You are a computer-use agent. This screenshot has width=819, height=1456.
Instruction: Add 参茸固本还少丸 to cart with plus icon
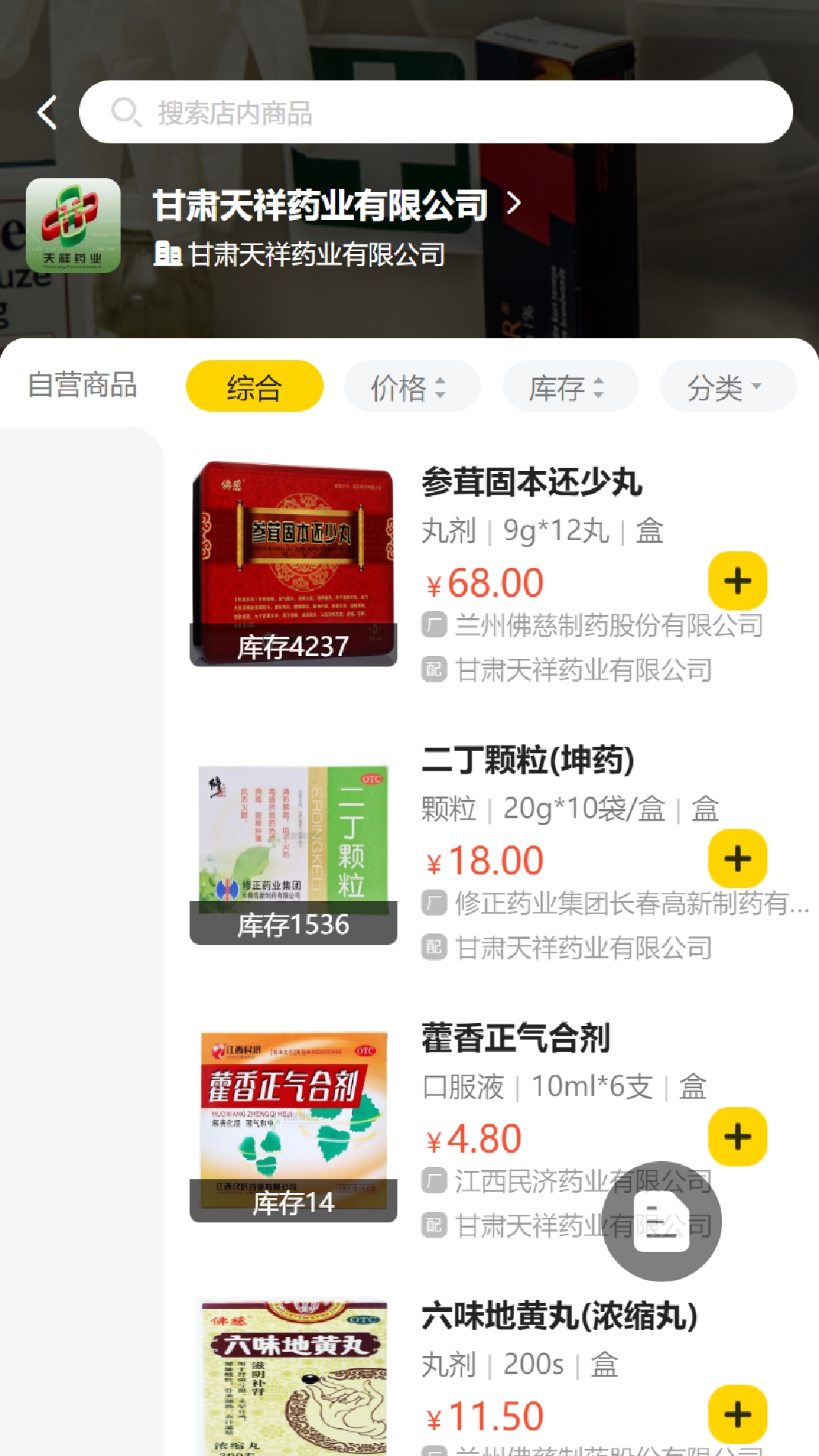click(x=736, y=582)
